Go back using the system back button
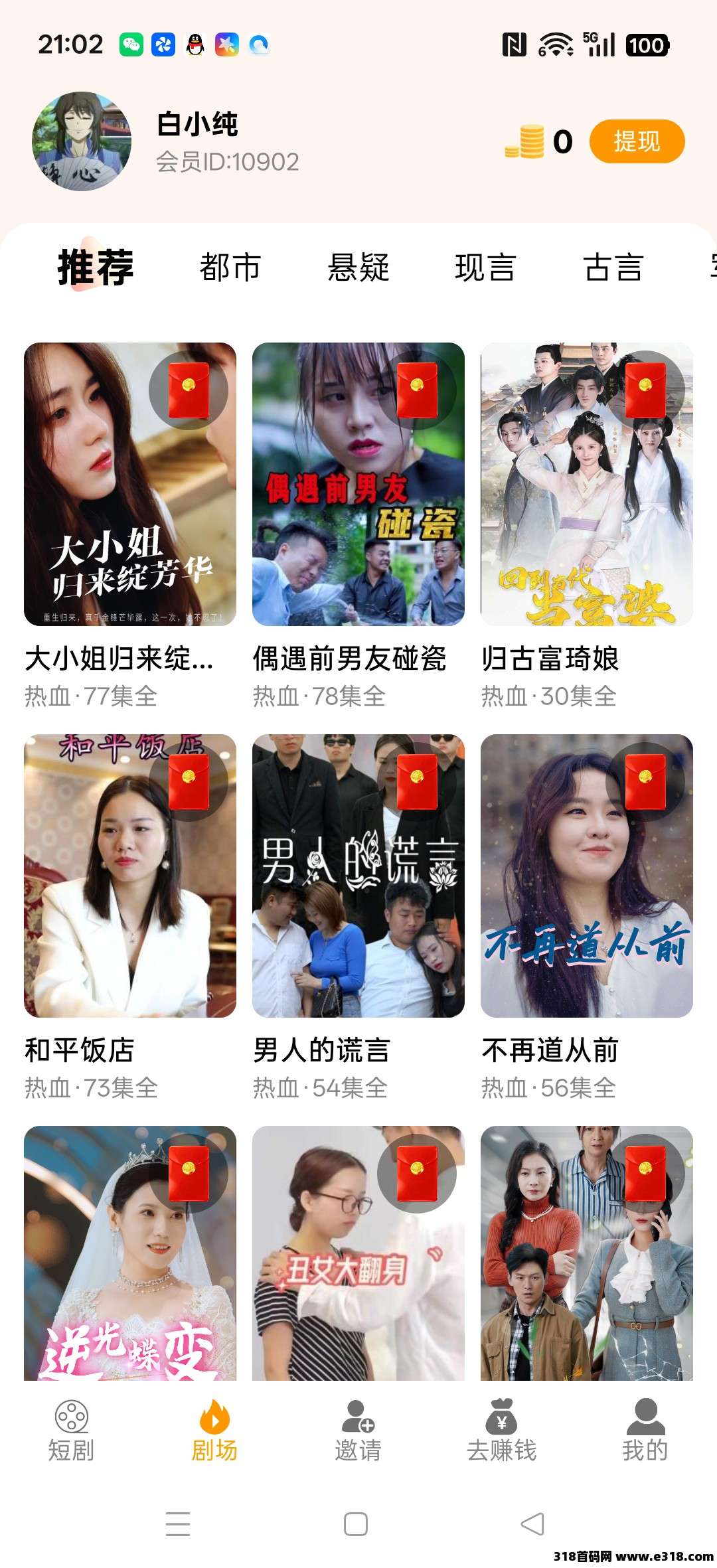Viewport: 717px width, 1568px height. 532,1524
